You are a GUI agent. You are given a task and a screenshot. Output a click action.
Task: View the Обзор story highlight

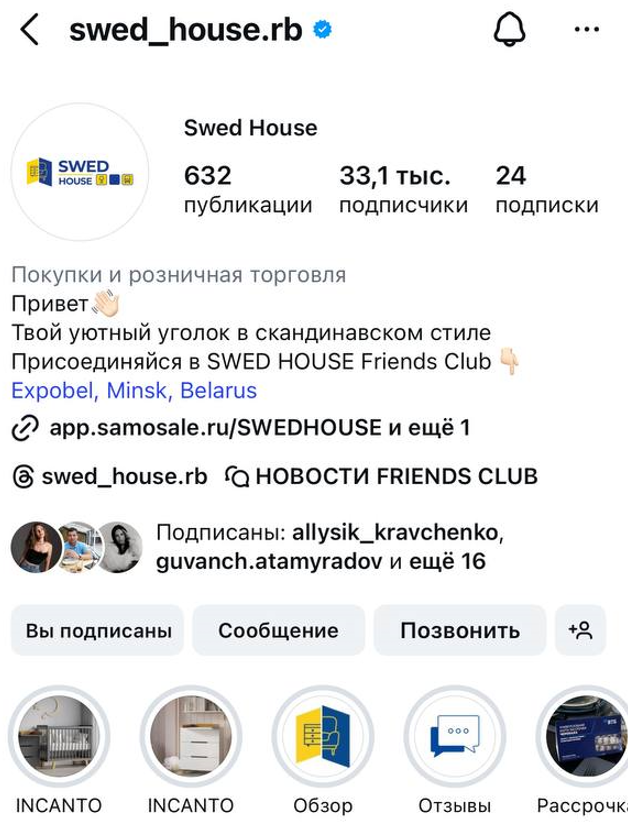coord(323,738)
